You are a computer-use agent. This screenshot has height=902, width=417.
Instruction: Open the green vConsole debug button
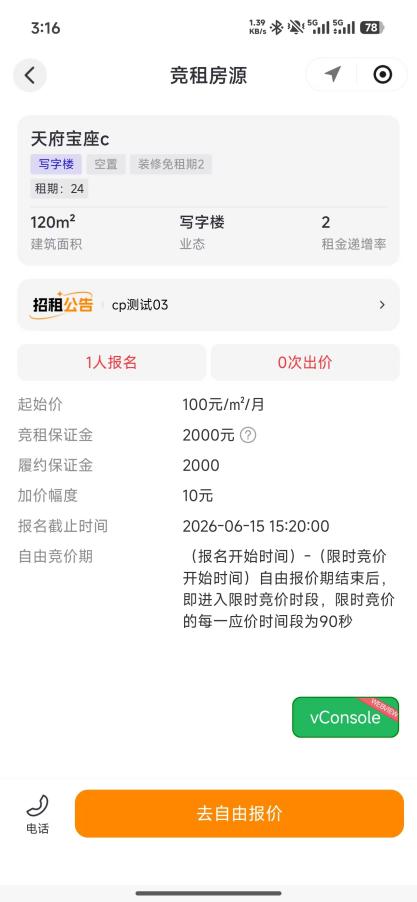(x=345, y=717)
